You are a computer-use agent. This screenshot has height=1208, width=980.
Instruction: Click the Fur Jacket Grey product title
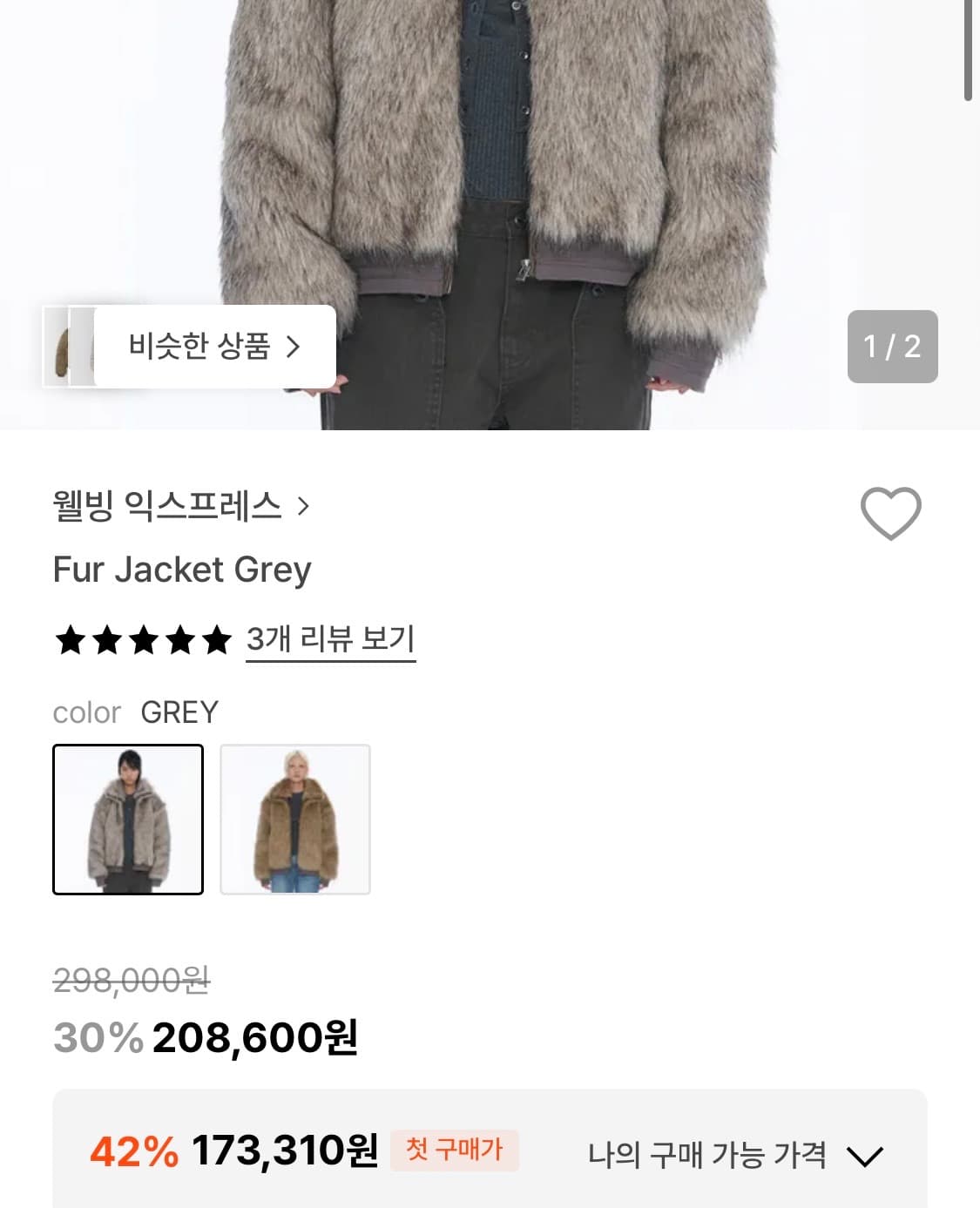tap(182, 568)
